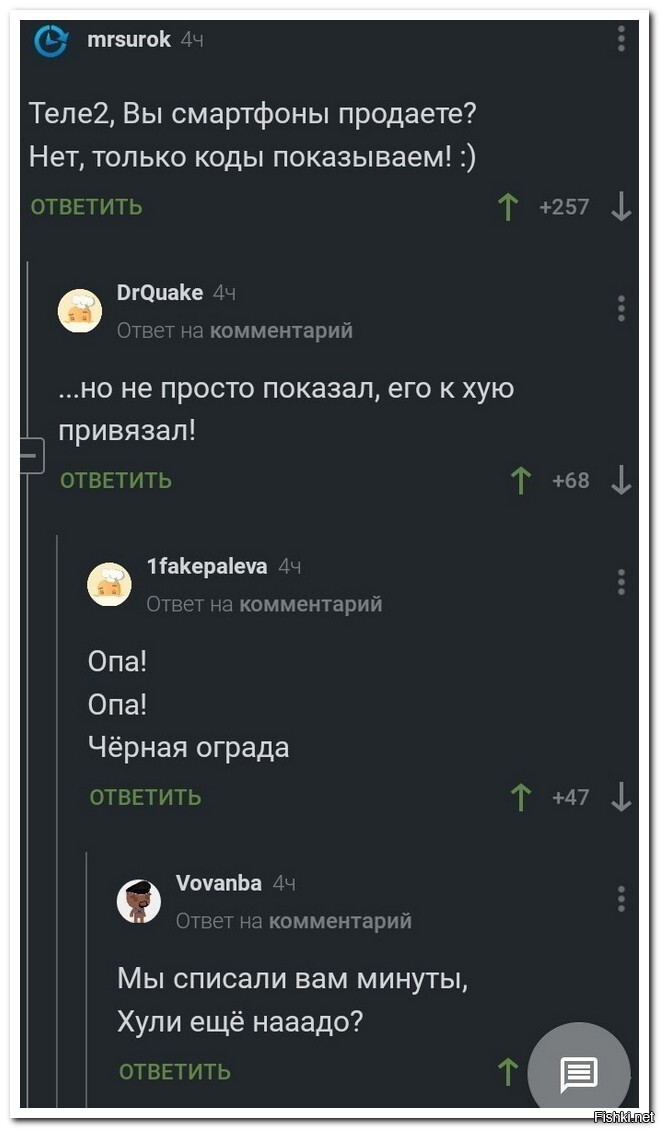
Task: Open overflow menu on Vovanba's comment
Action: (621, 896)
